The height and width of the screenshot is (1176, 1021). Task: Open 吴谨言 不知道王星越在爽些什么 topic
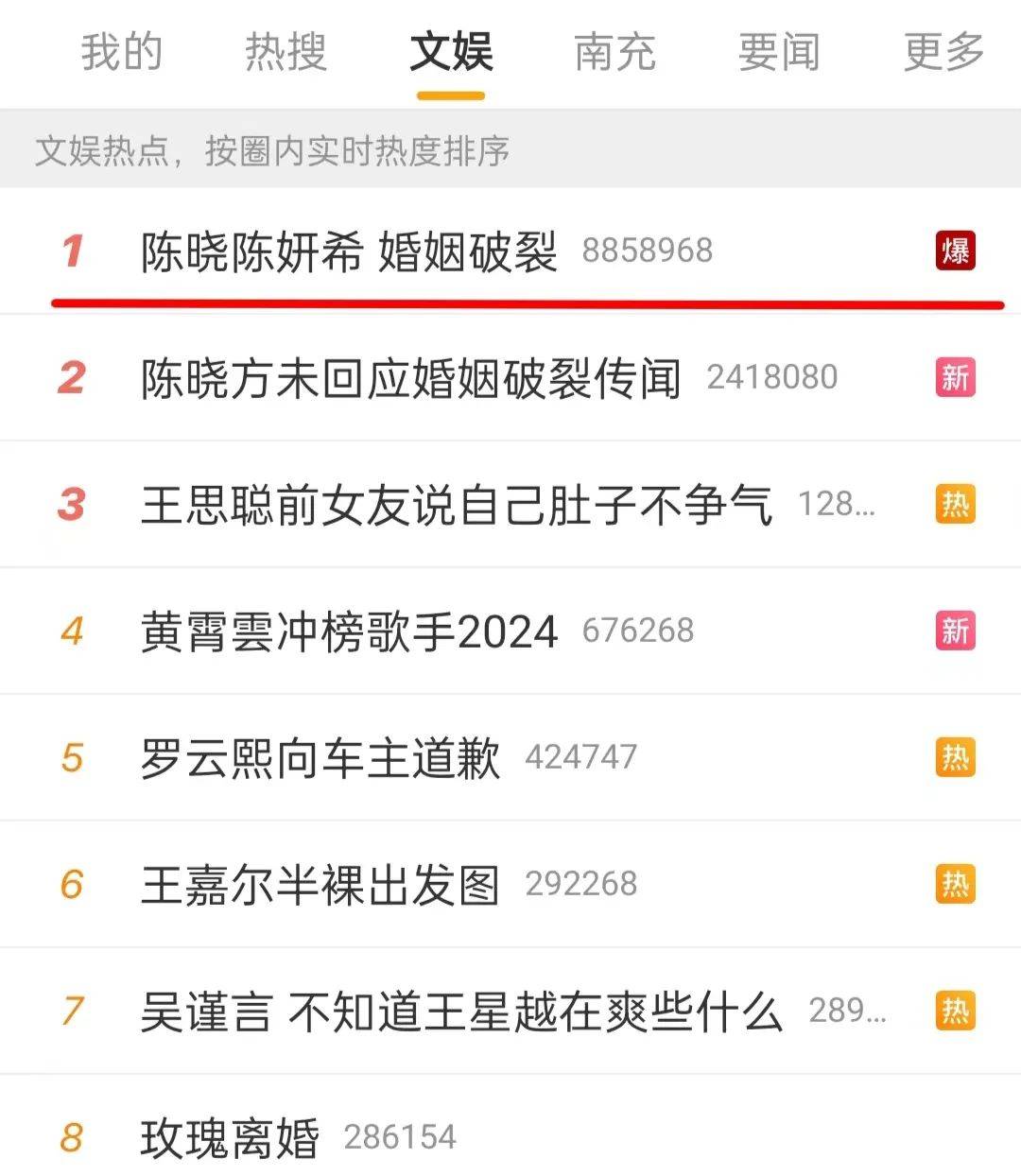(x=461, y=1012)
